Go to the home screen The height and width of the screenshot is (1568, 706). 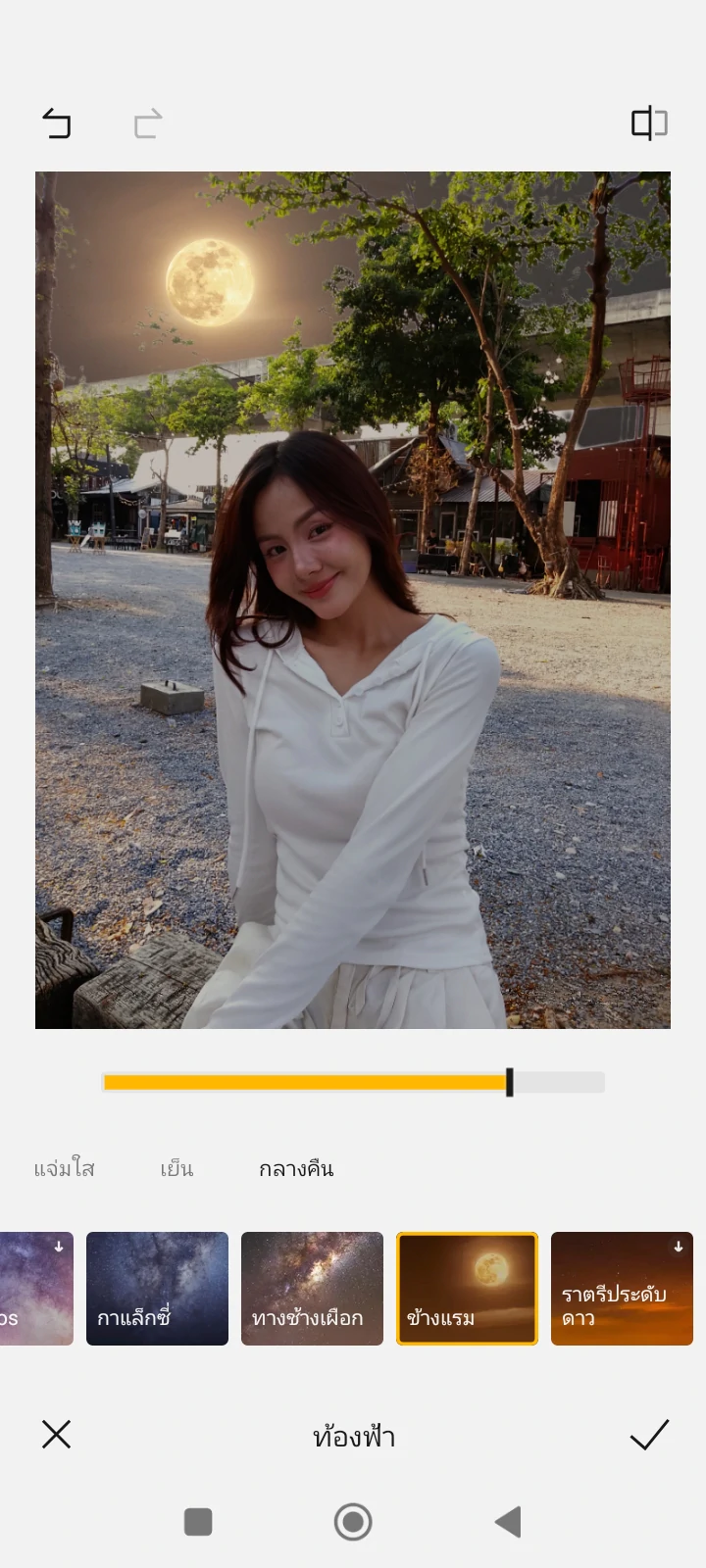click(x=353, y=1522)
